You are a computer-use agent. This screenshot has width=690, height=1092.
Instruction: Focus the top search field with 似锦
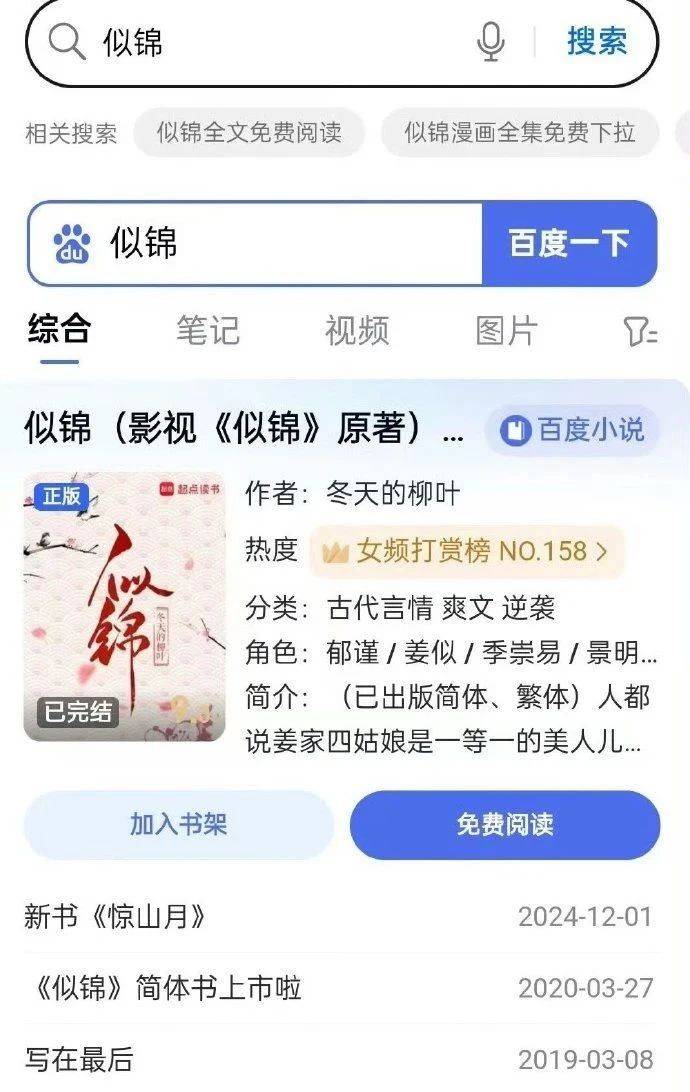tap(280, 43)
